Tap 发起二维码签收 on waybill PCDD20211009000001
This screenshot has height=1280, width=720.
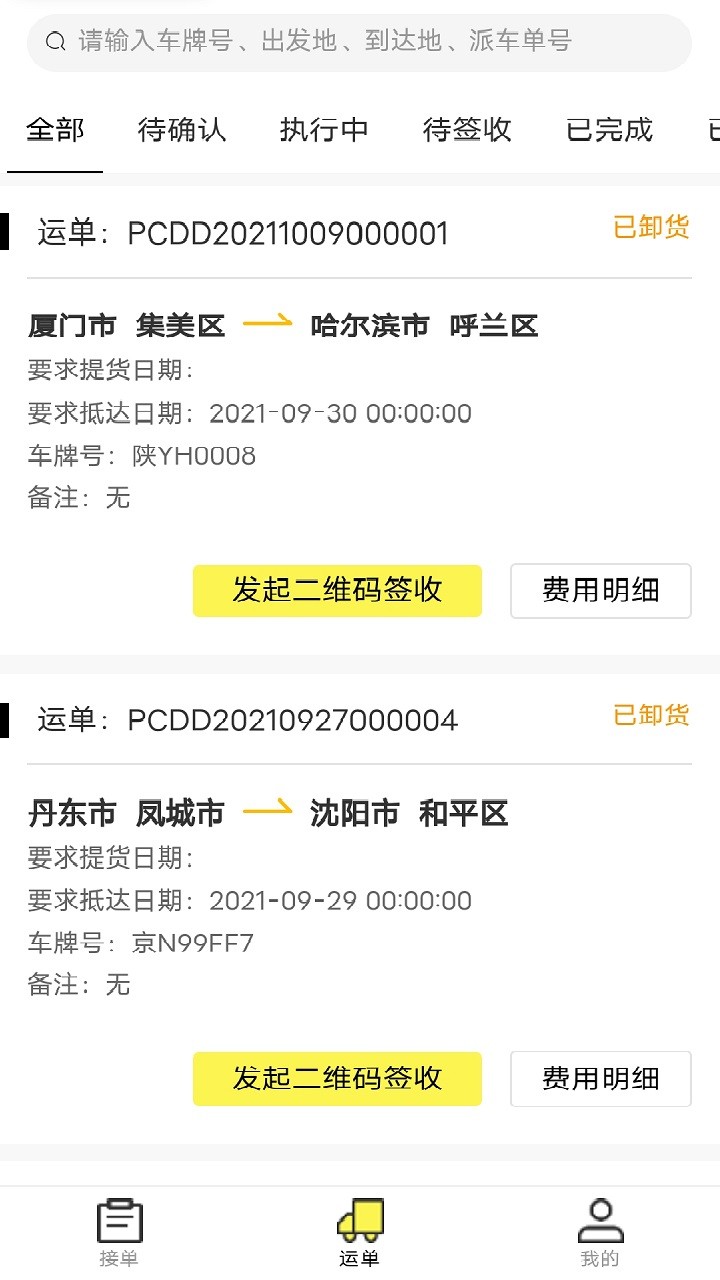(337, 590)
